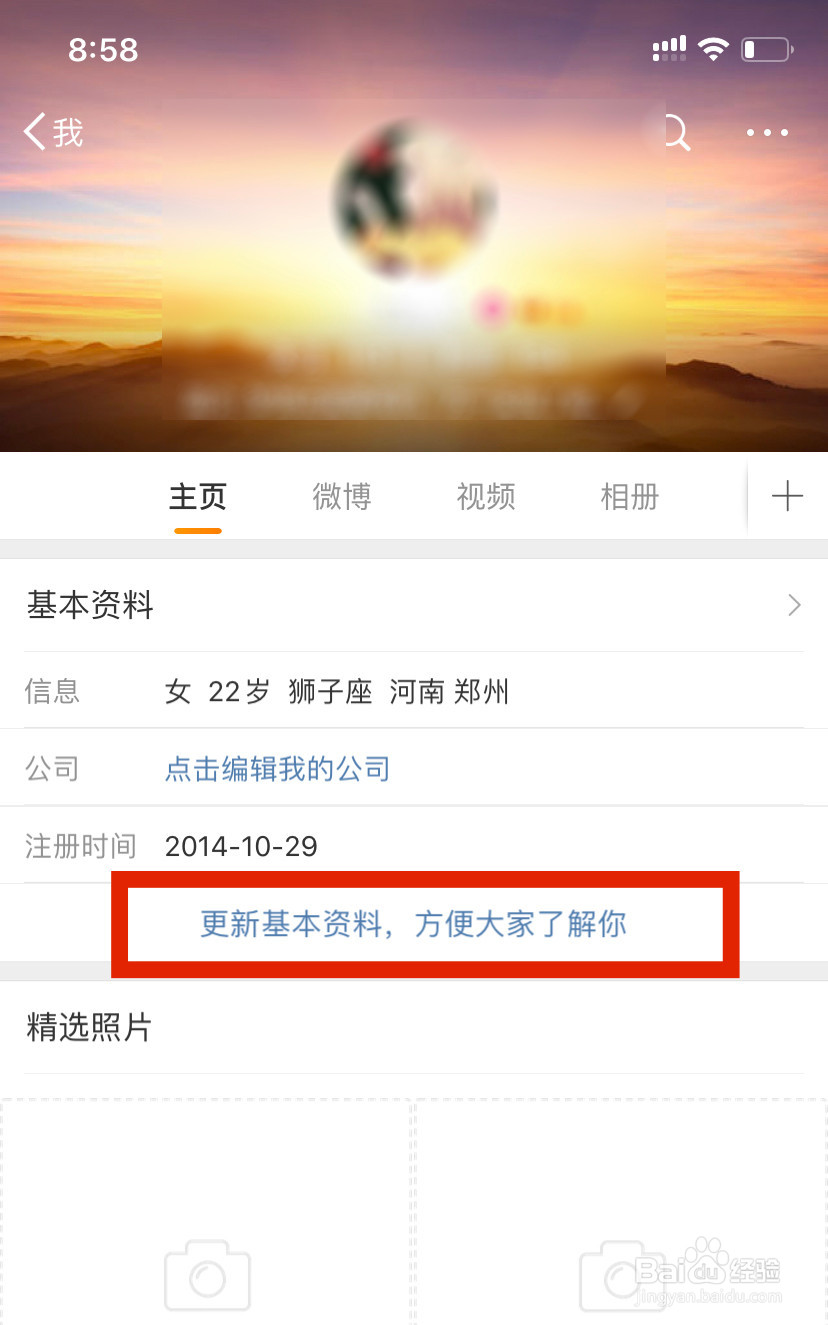Tap the 信息 row showing 狮子座

click(330, 691)
